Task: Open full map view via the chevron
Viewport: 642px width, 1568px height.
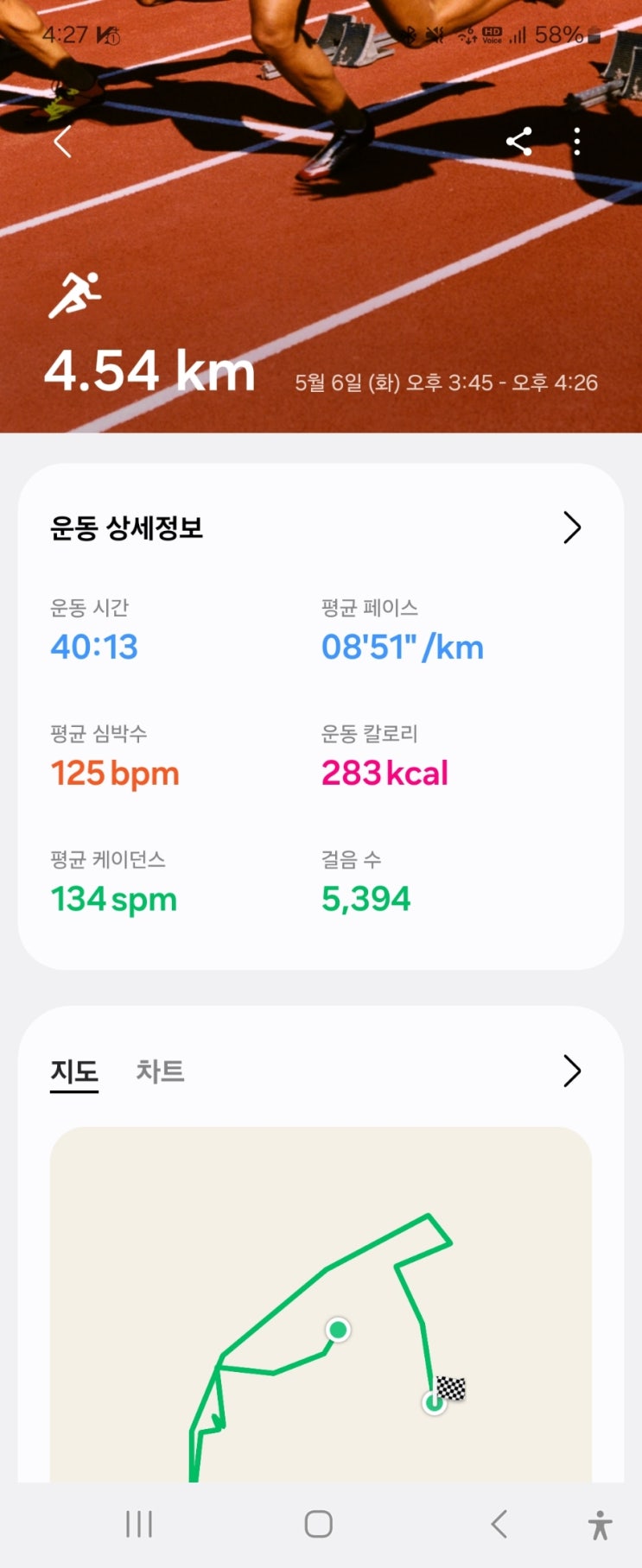Action: pos(571,1071)
